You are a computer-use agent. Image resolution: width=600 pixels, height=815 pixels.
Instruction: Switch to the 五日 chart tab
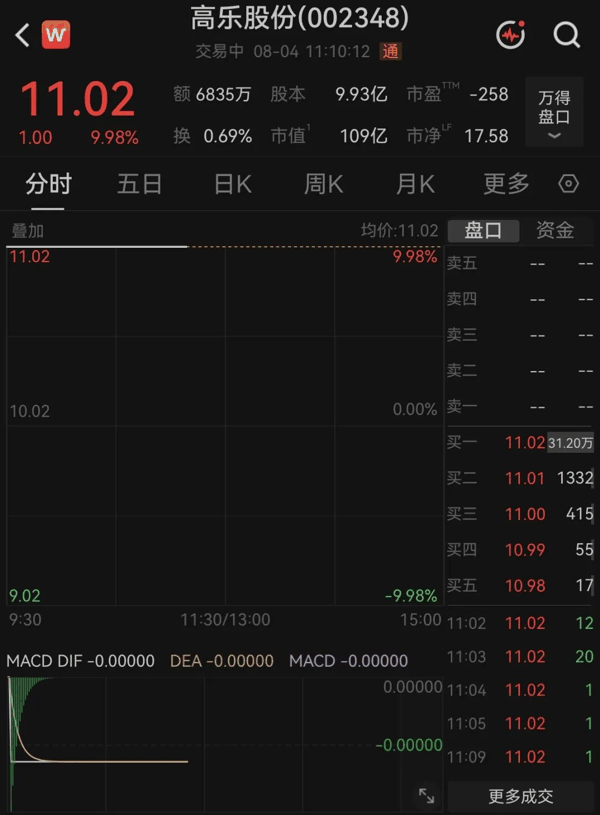pos(139,184)
